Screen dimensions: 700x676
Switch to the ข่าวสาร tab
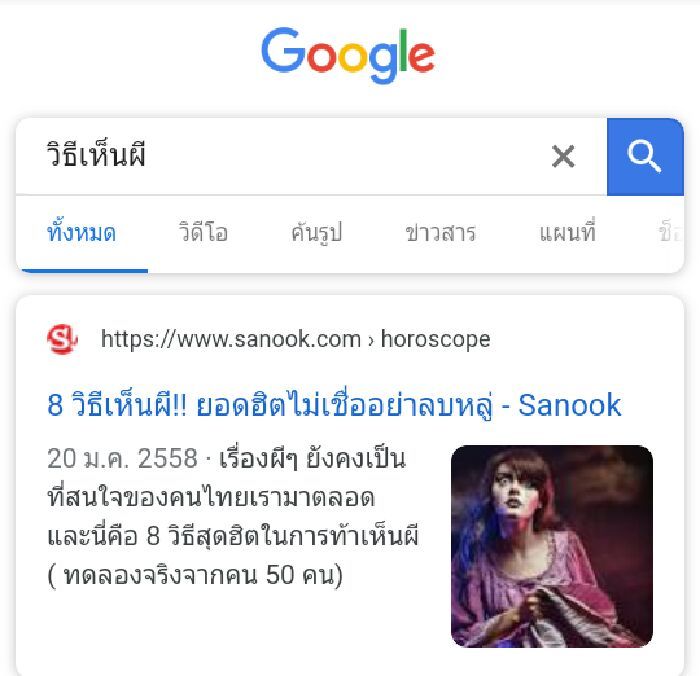tap(440, 234)
